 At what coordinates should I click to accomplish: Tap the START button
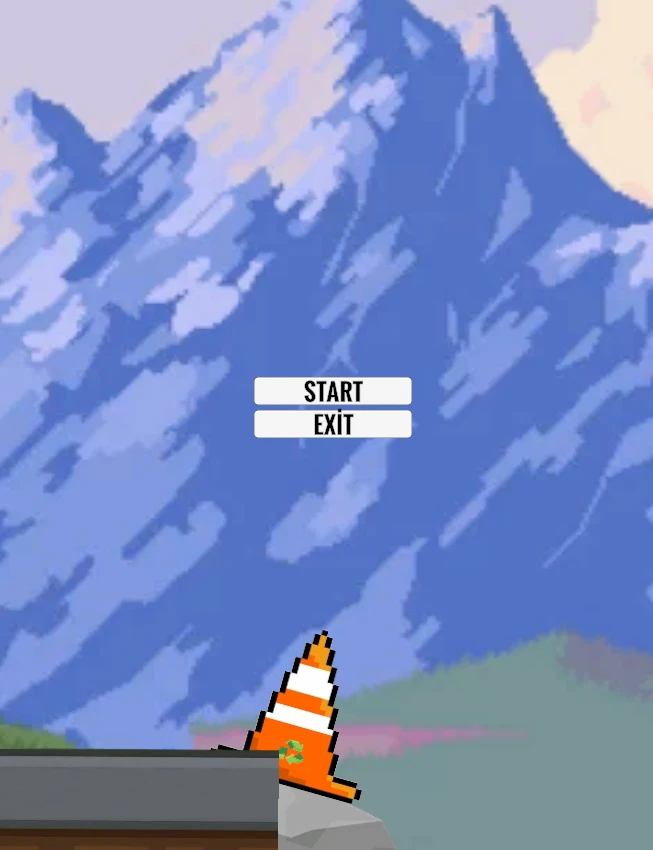[332, 391]
